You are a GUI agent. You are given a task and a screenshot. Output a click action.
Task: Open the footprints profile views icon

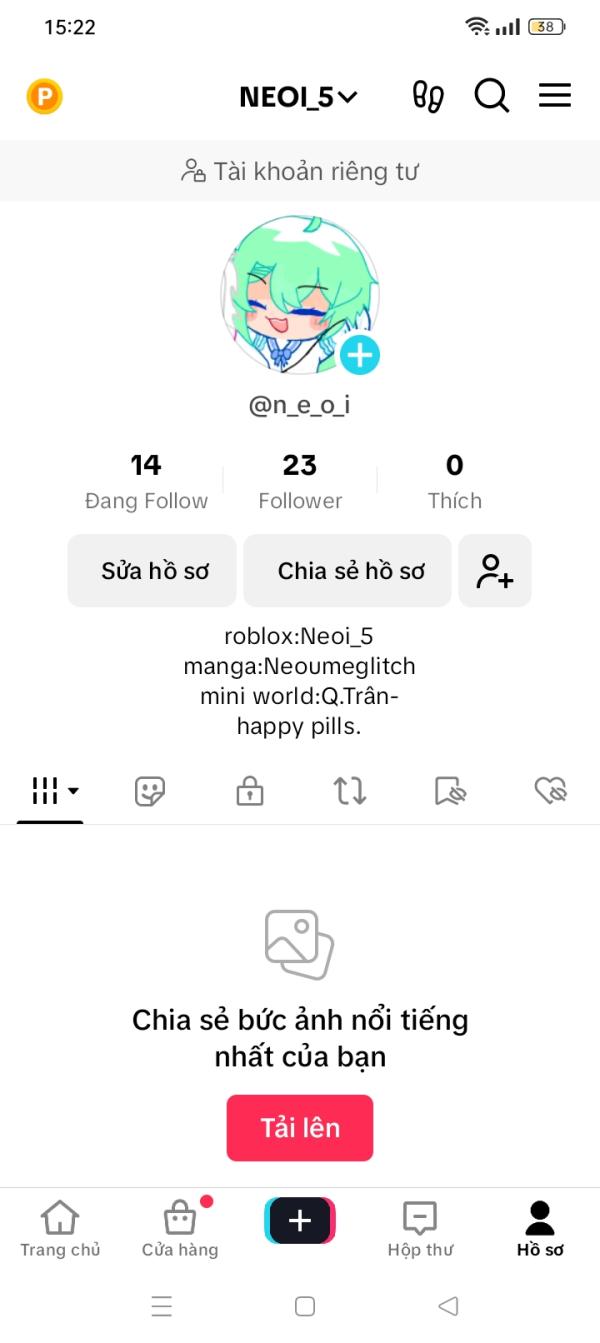click(428, 97)
